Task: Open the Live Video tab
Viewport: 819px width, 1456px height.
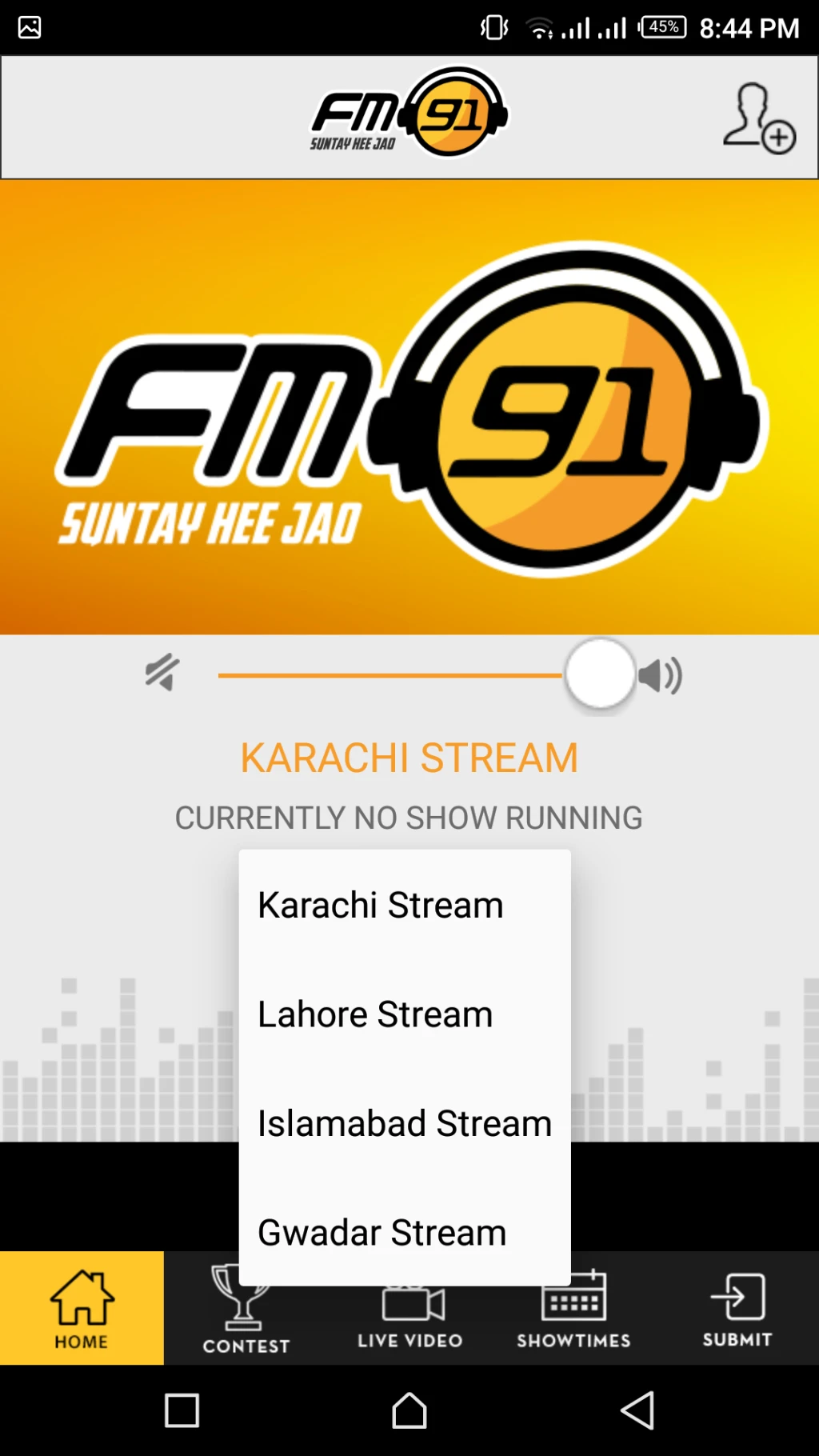Action: pyautogui.click(x=409, y=1308)
